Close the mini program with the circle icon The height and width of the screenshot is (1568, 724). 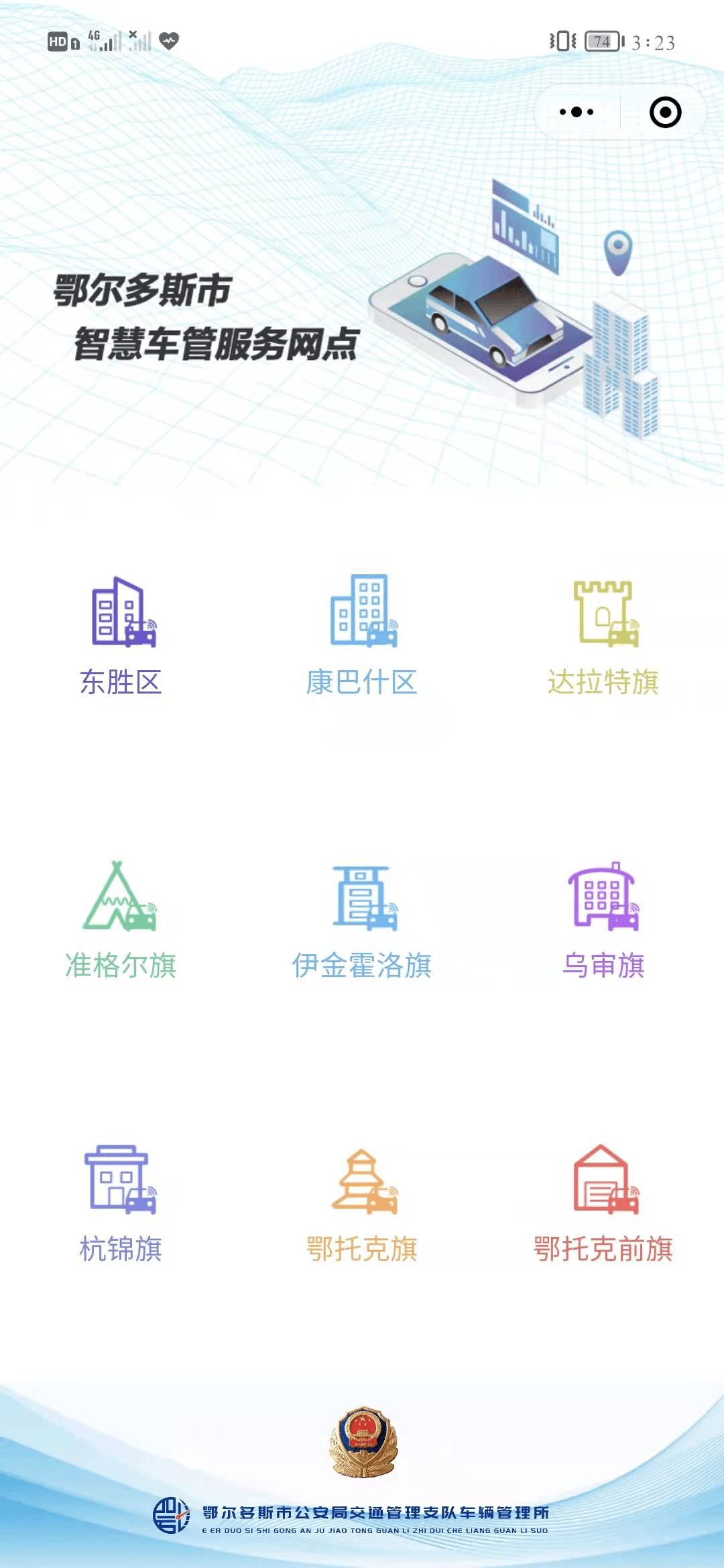pyautogui.click(x=665, y=112)
